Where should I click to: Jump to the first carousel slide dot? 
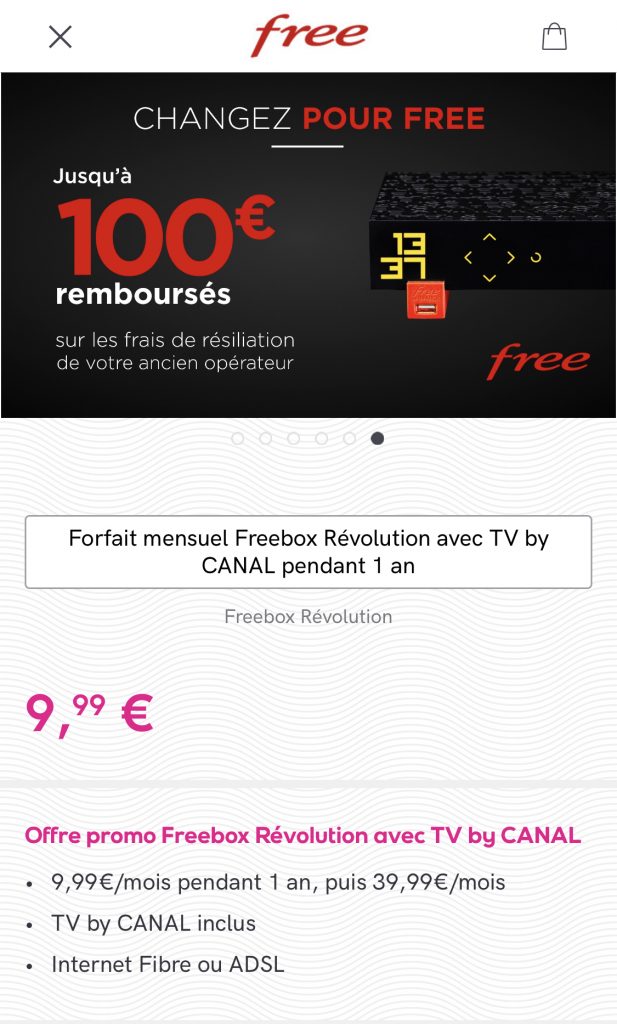pos(238,438)
